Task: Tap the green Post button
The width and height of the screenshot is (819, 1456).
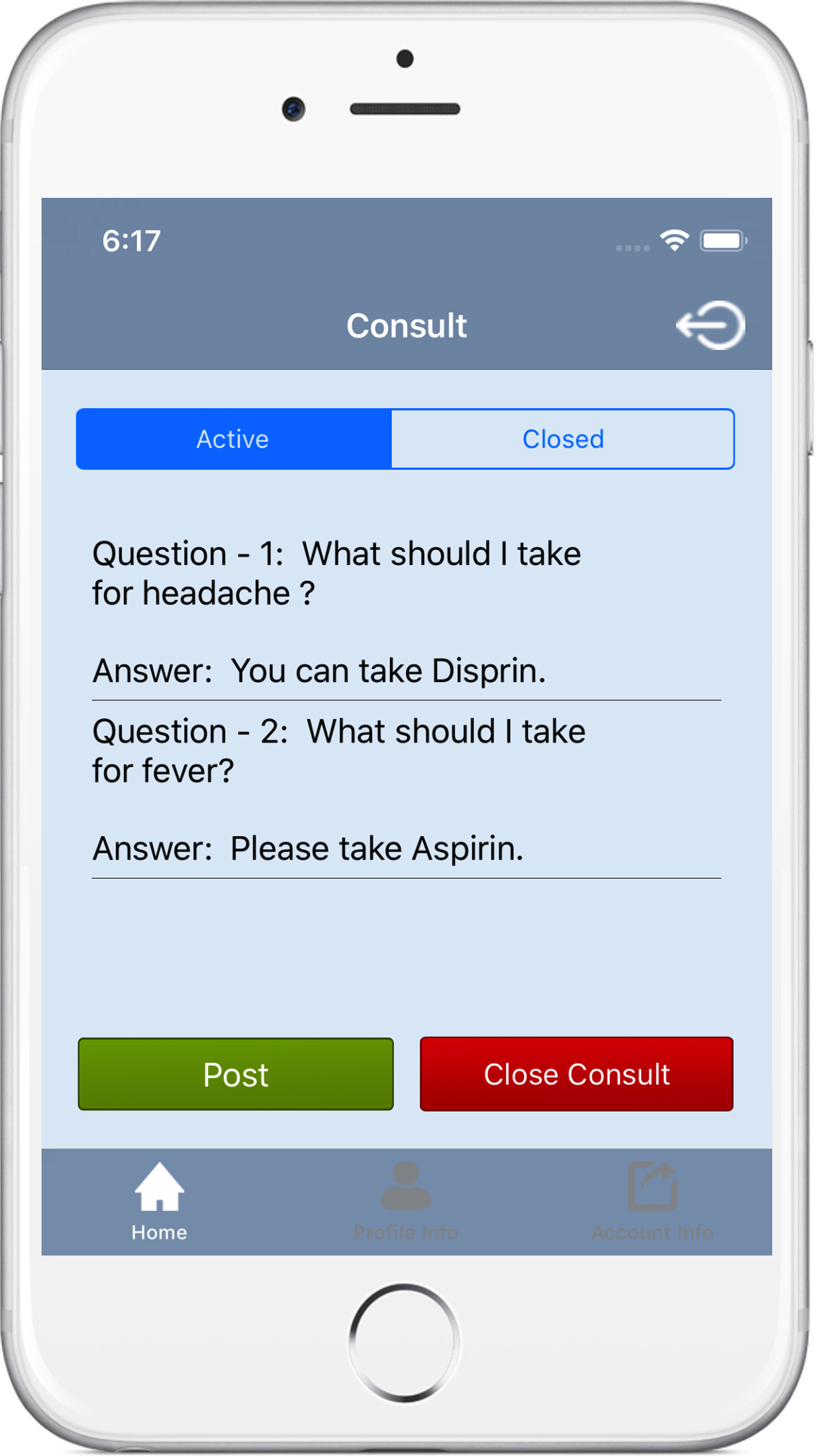Action: point(235,1074)
